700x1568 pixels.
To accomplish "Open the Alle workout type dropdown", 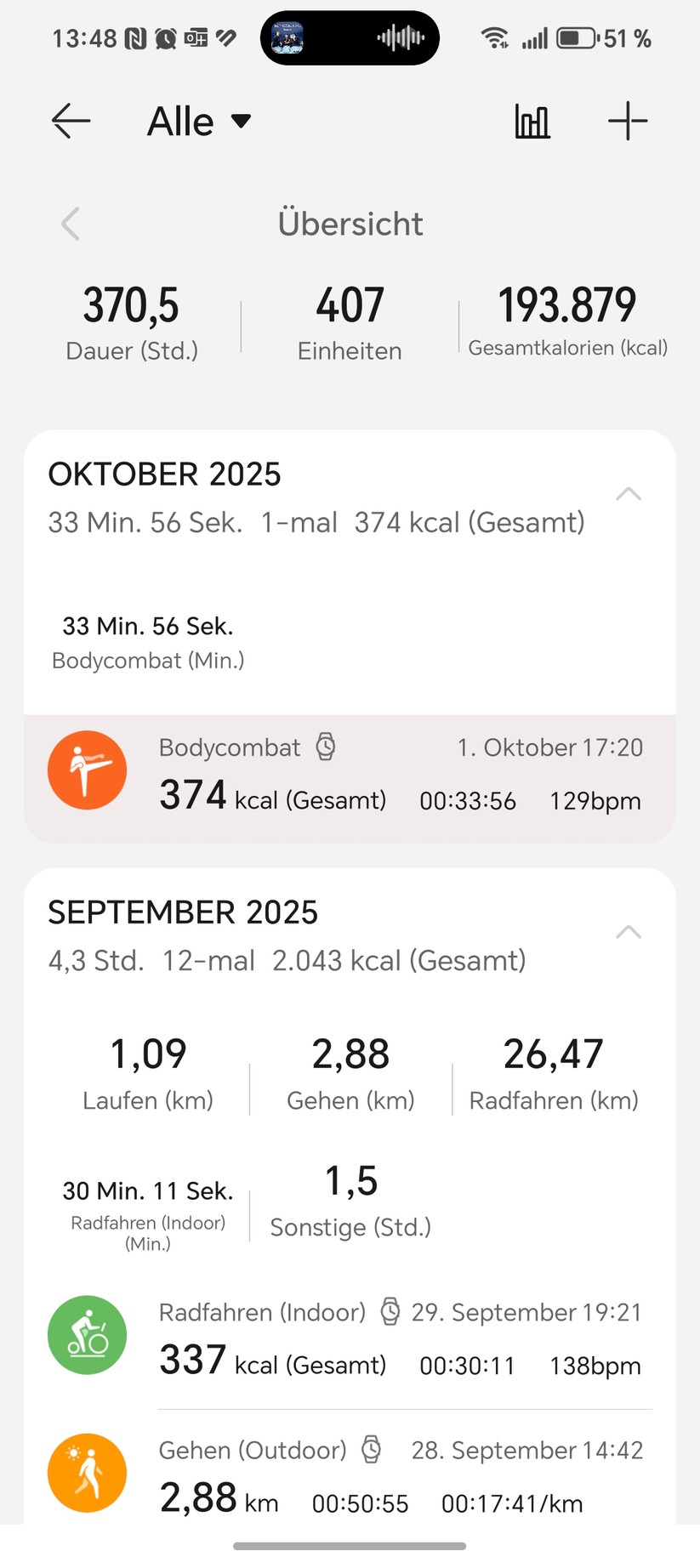I will pyautogui.click(x=199, y=122).
